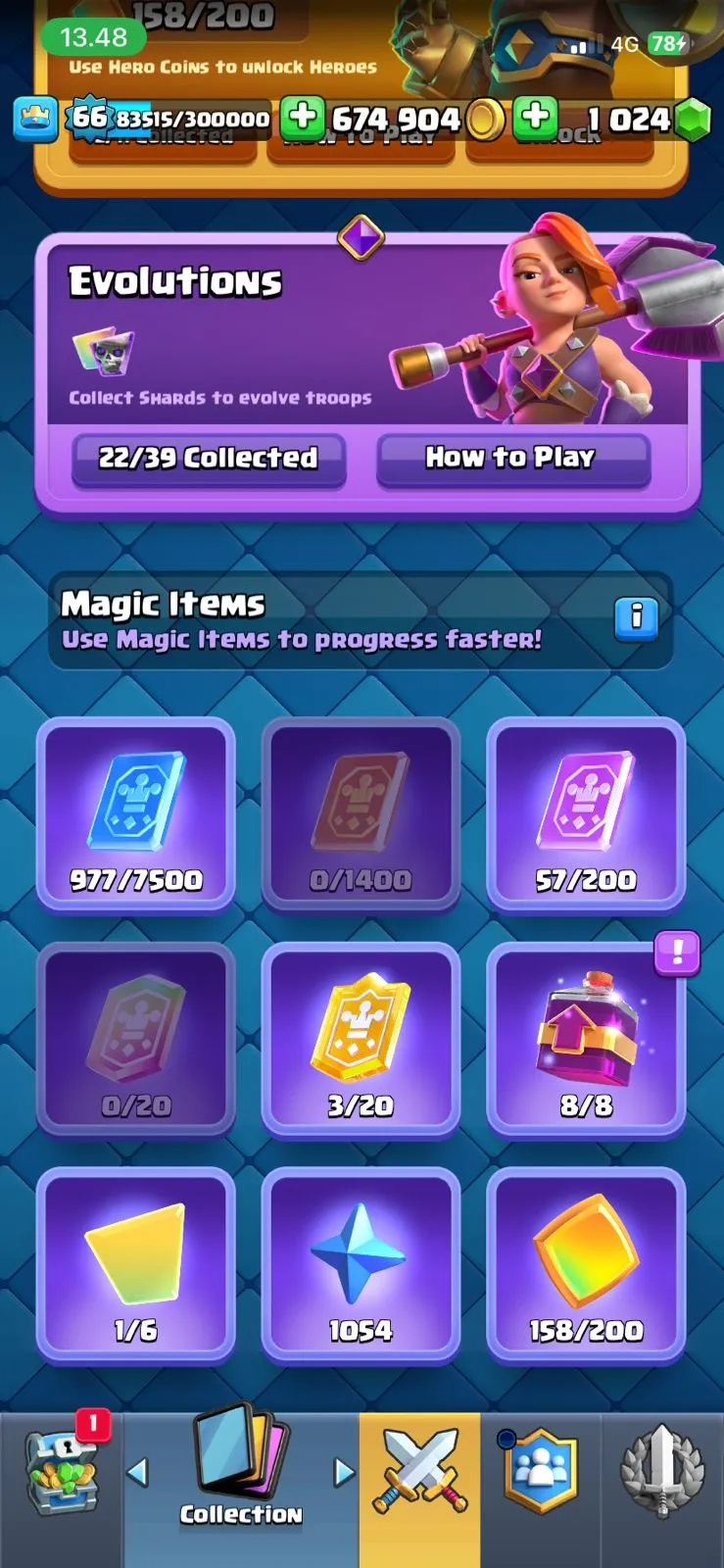Open How to Play for Evolutions
Screen dimensions: 724x1568
(x=512, y=459)
